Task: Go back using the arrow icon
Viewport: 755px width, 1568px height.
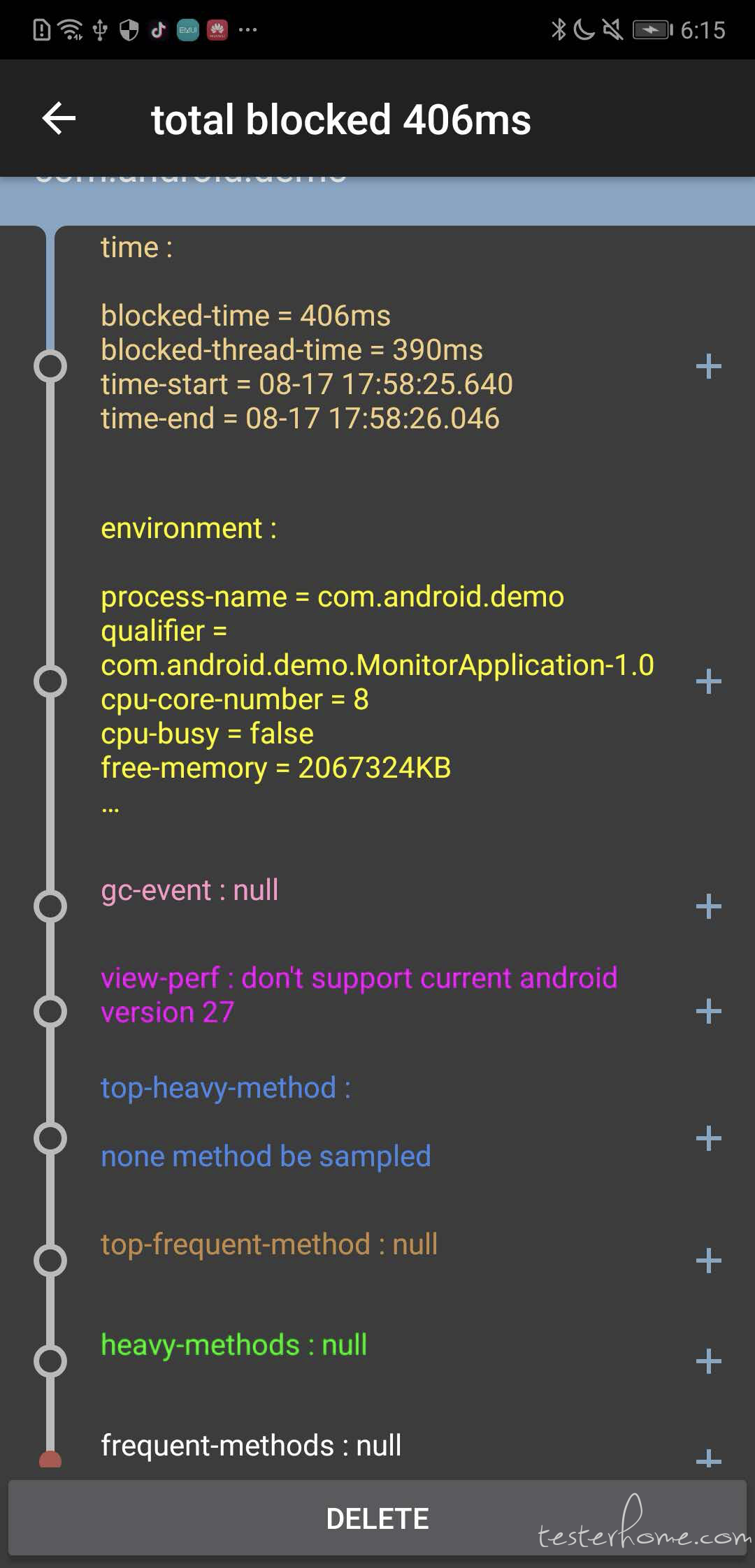Action: pyautogui.click(x=59, y=118)
